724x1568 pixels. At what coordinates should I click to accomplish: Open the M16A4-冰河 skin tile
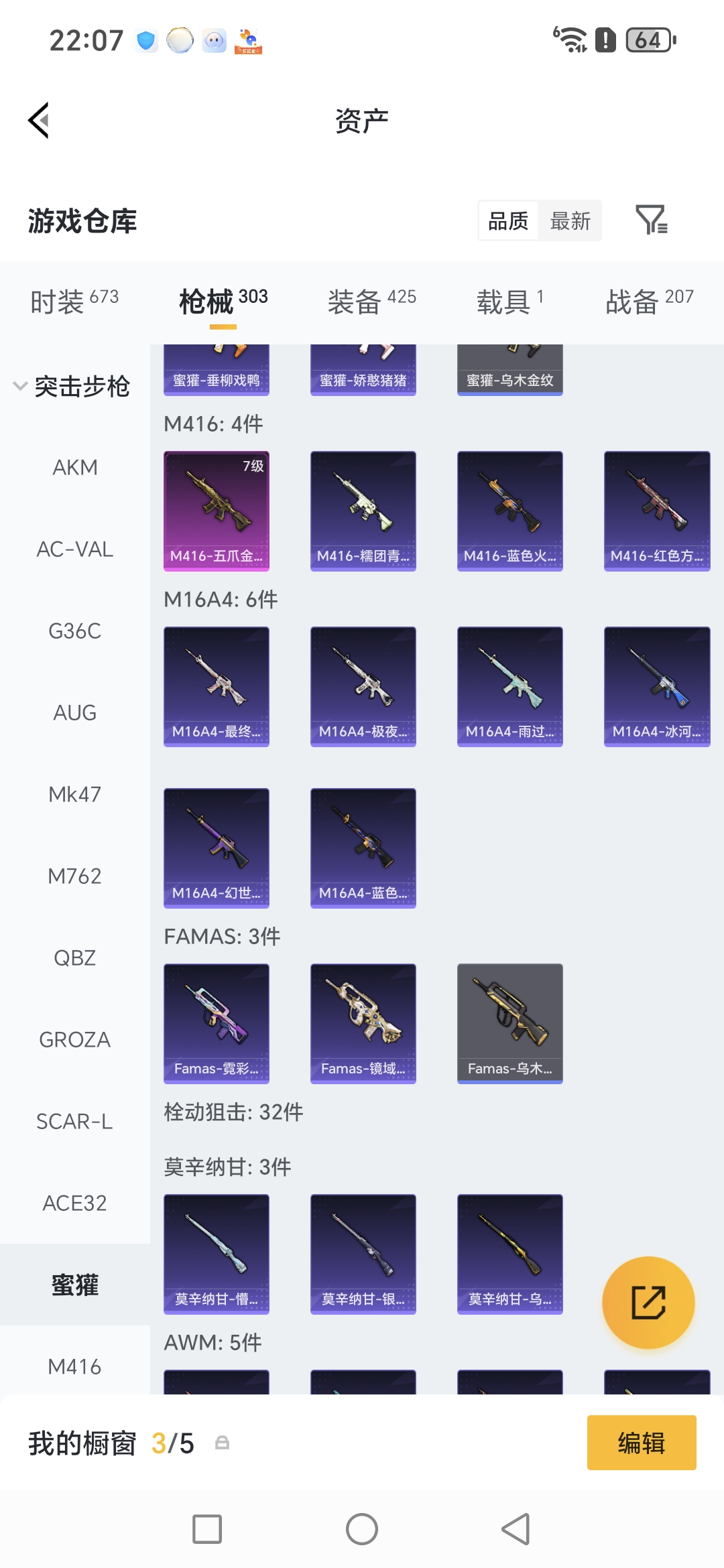pos(657,686)
